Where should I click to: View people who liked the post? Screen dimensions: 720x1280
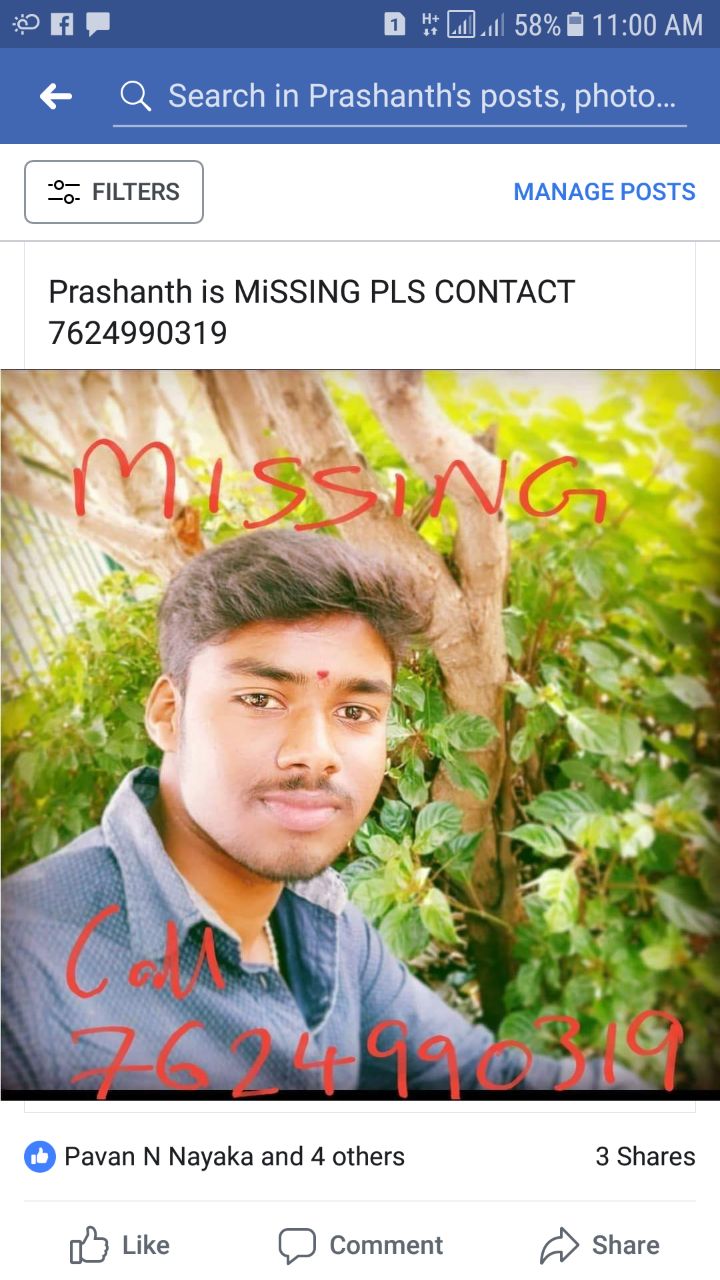215,1157
